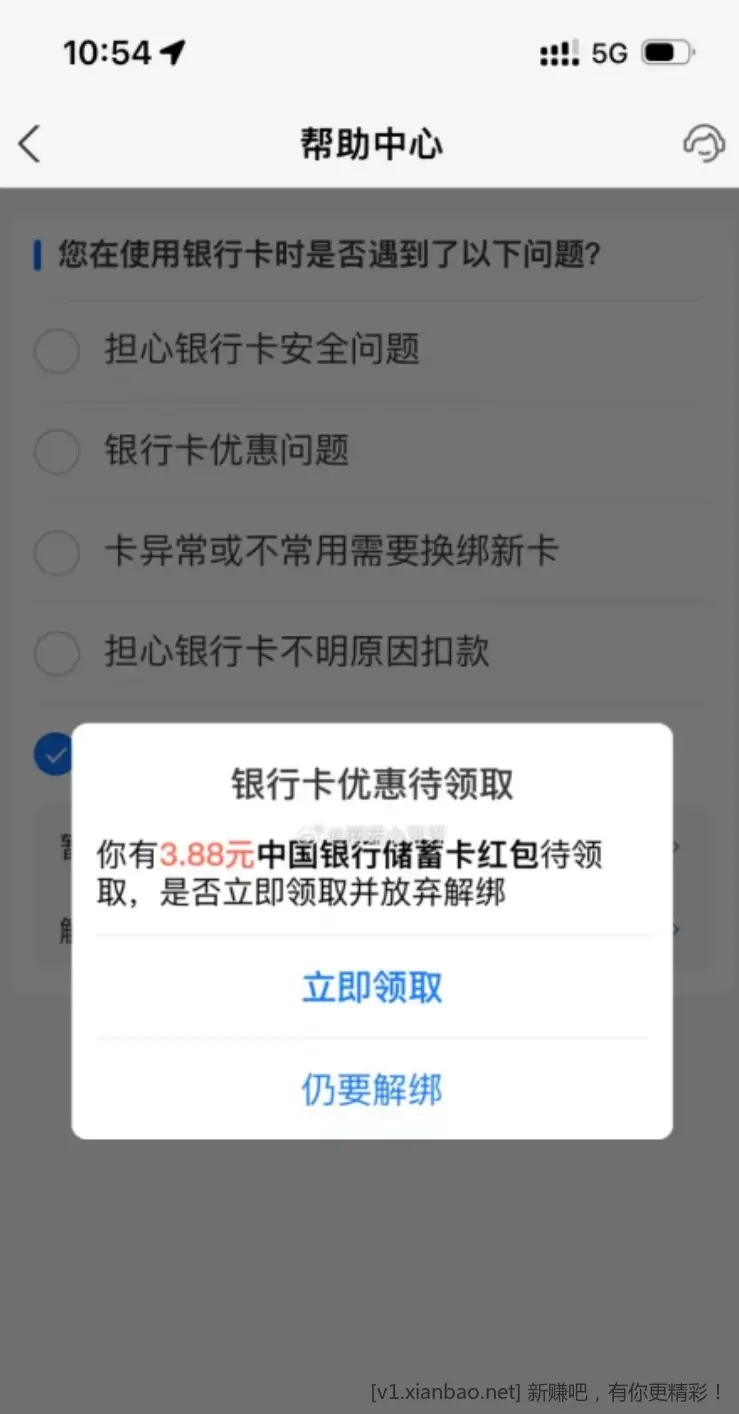The height and width of the screenshot is (1414, 739).
Task: Choose 仍要解绑 to continue unbinding
Action: pos(372,1089)
